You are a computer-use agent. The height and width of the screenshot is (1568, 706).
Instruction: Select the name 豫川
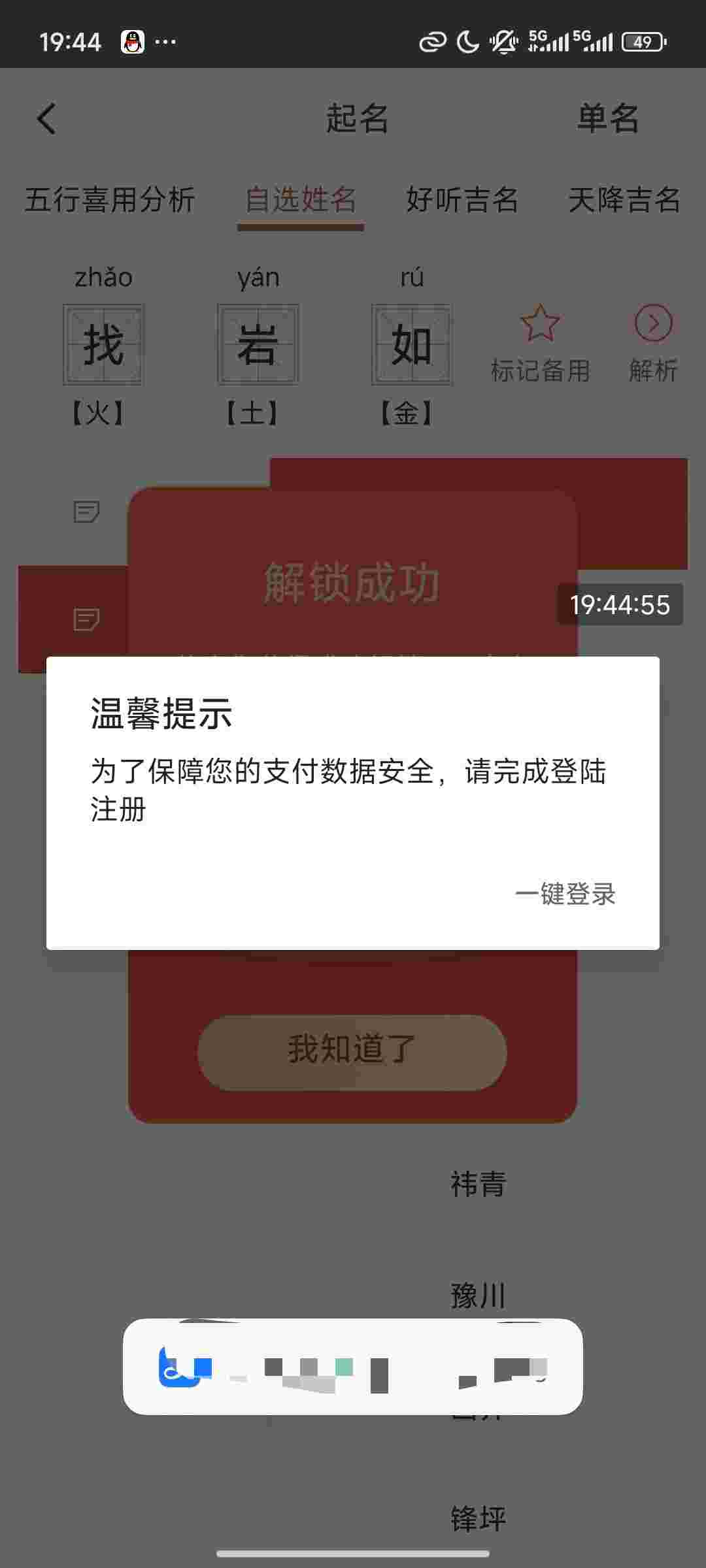pos(478,1295)
